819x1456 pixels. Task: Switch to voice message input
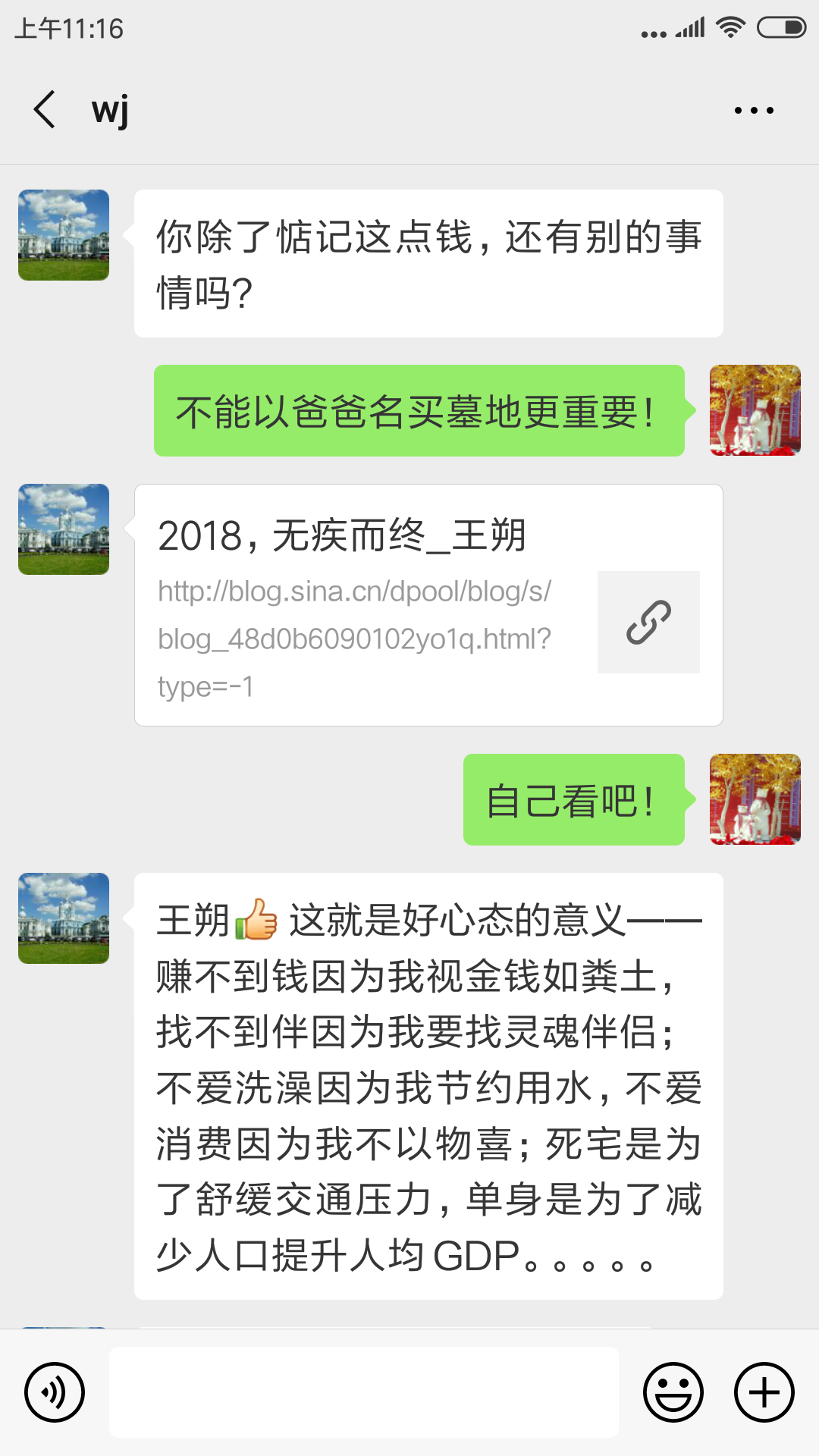click(x=55, y=1392)
